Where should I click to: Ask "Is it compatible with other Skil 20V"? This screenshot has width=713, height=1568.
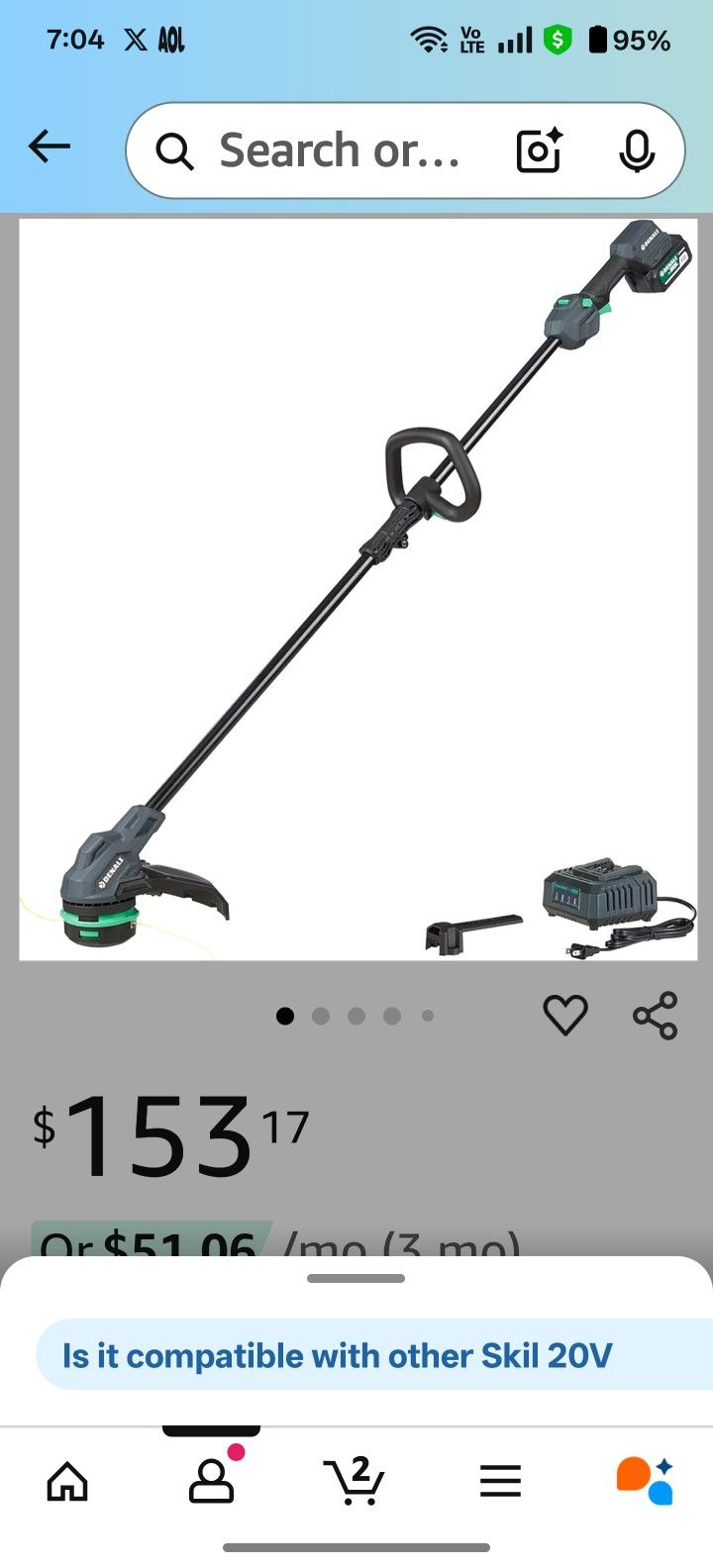[337, 1355]
